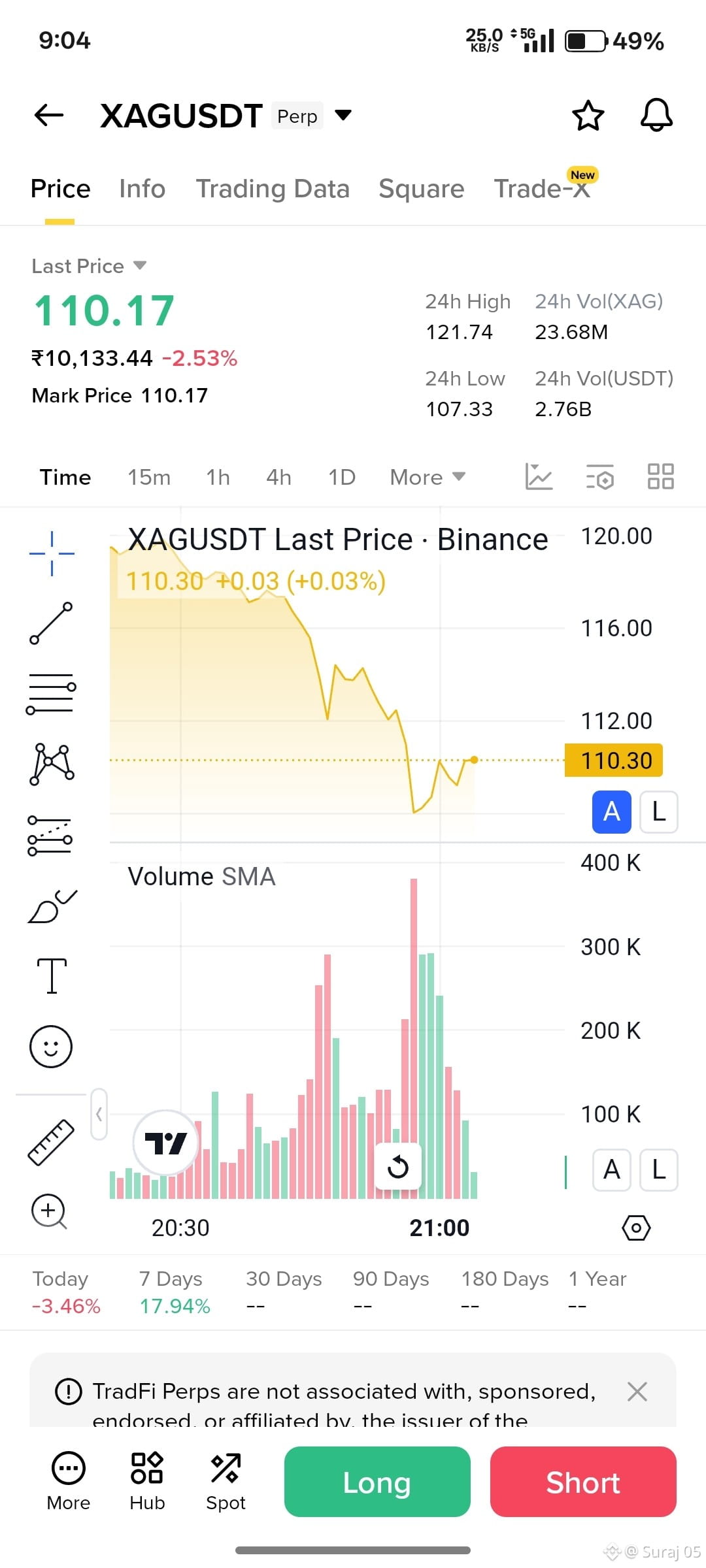706x1568 pixels.
Task: Open a Short position
Action: pyautogui.click(x=583, y=1482)
